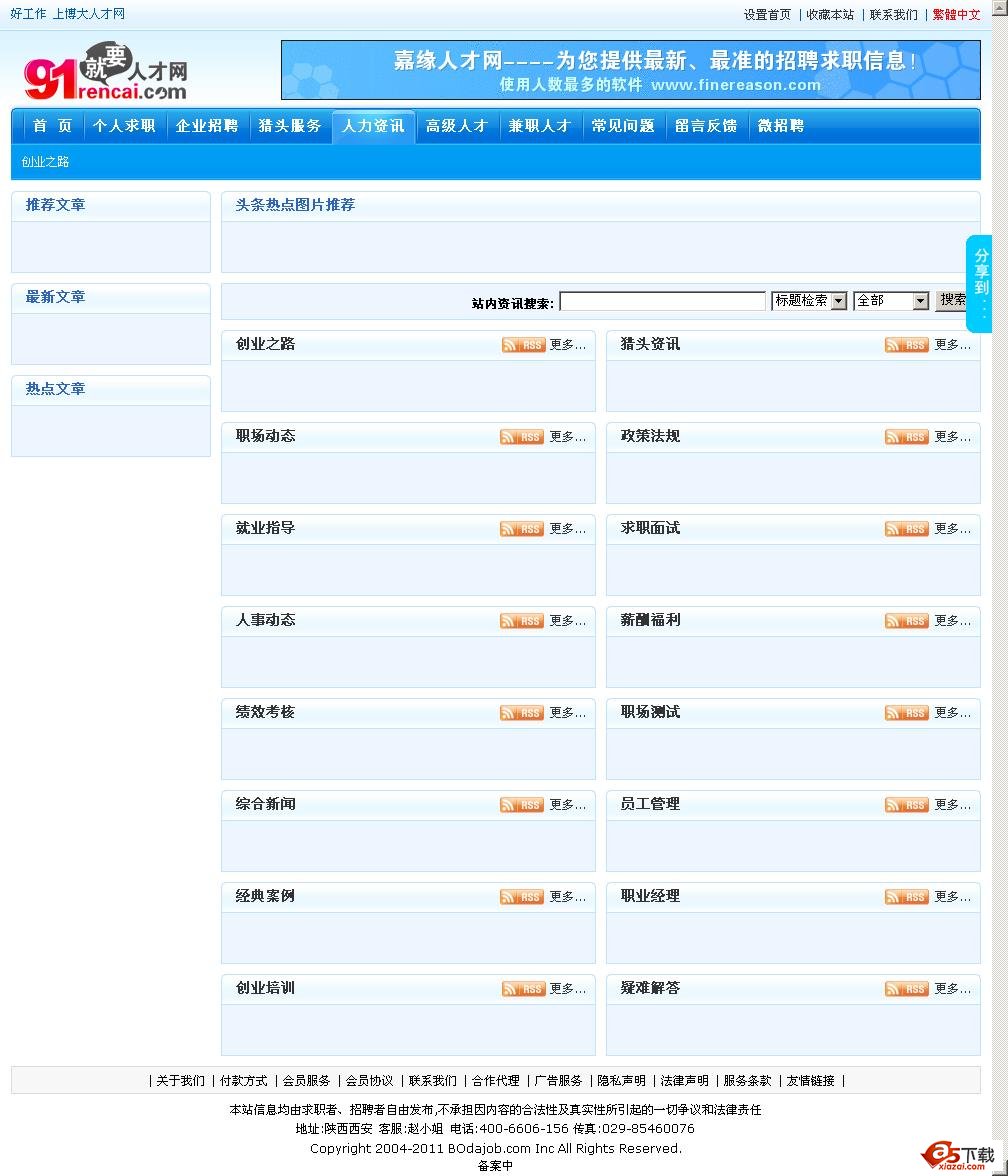Switch to the 个人求职 tab
Viewport: 1008px width, 1176px height.
[124, 126]
